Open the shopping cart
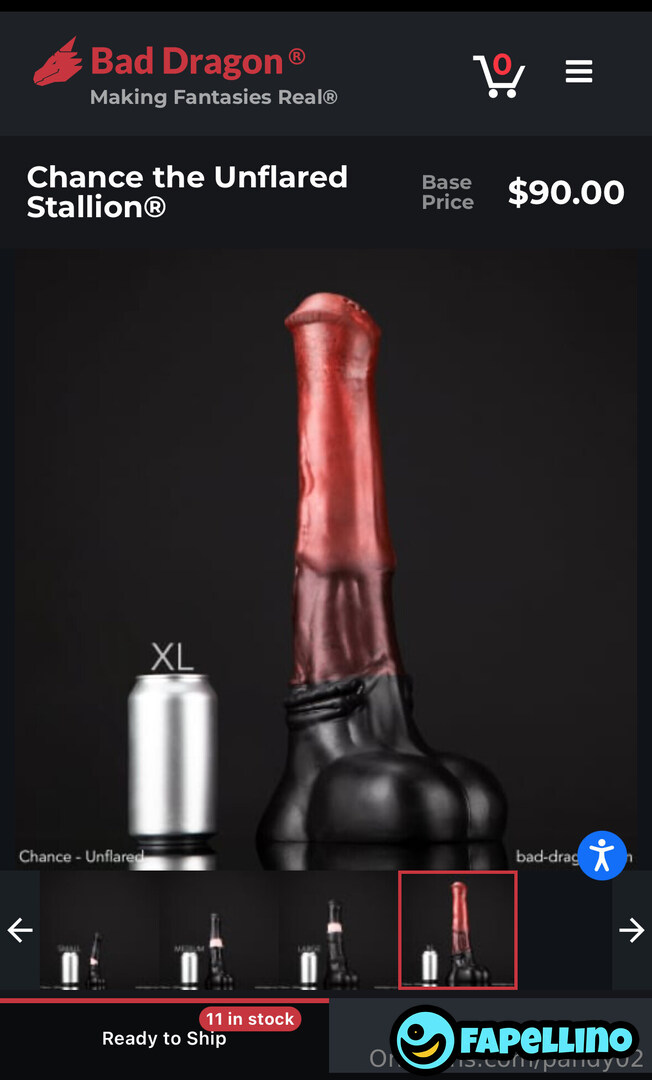The width and height of the screenshot is (652, 1080). 498,74
